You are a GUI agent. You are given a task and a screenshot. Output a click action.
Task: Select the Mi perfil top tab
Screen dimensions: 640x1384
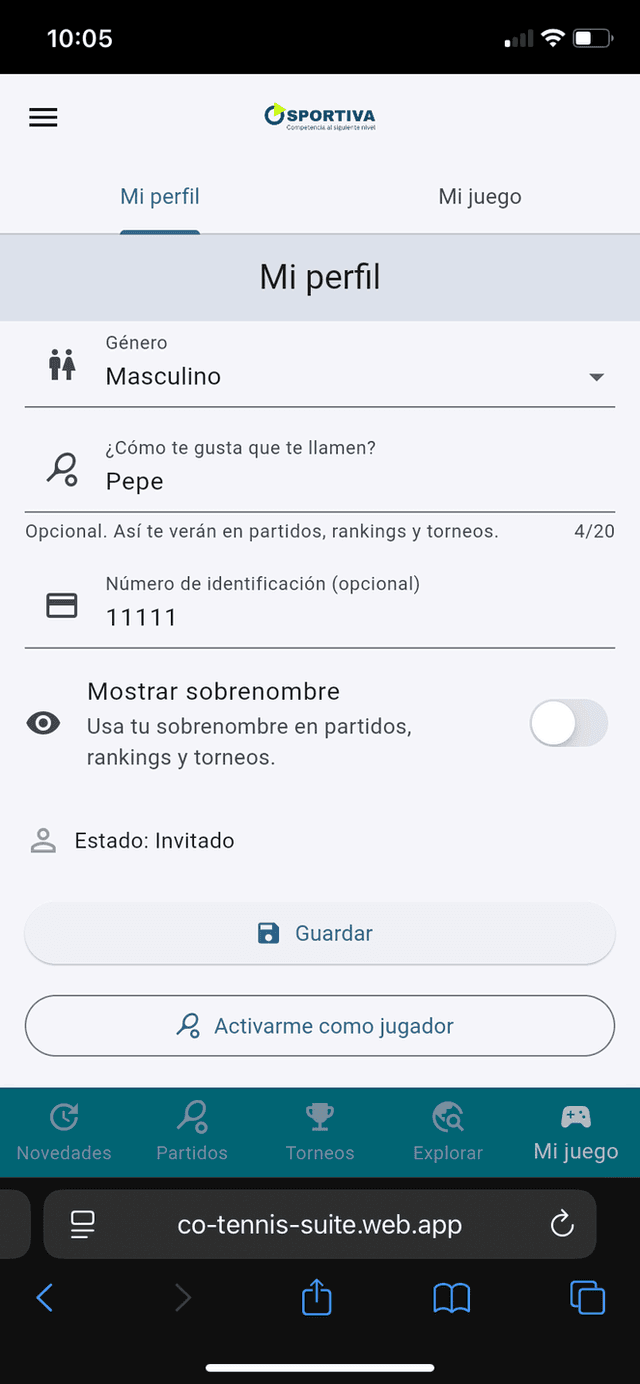tap(160, 196)
